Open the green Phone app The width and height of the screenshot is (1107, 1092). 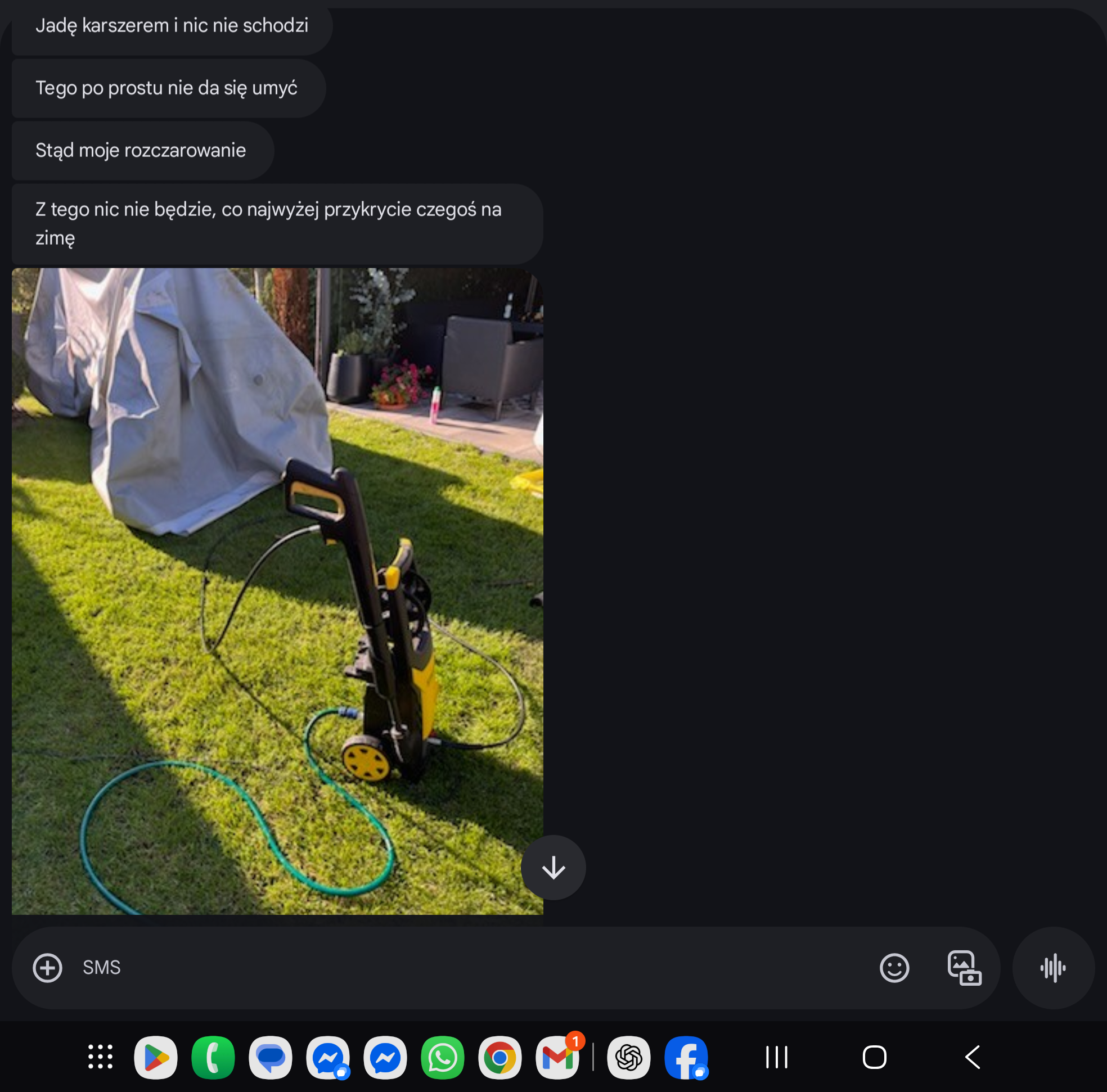(x=213, y=1057)
